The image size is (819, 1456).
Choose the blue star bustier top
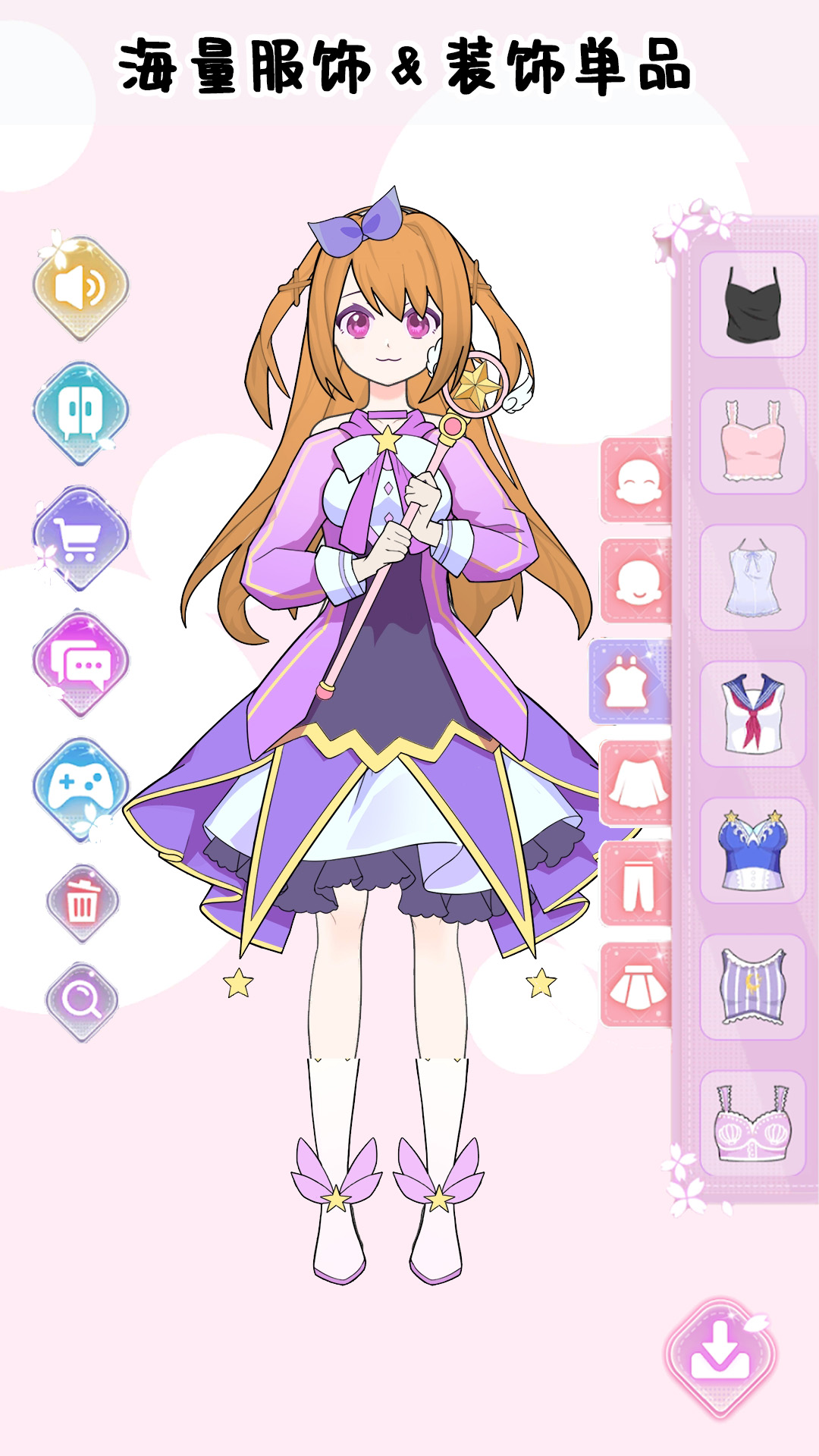(x=752, y=851)
